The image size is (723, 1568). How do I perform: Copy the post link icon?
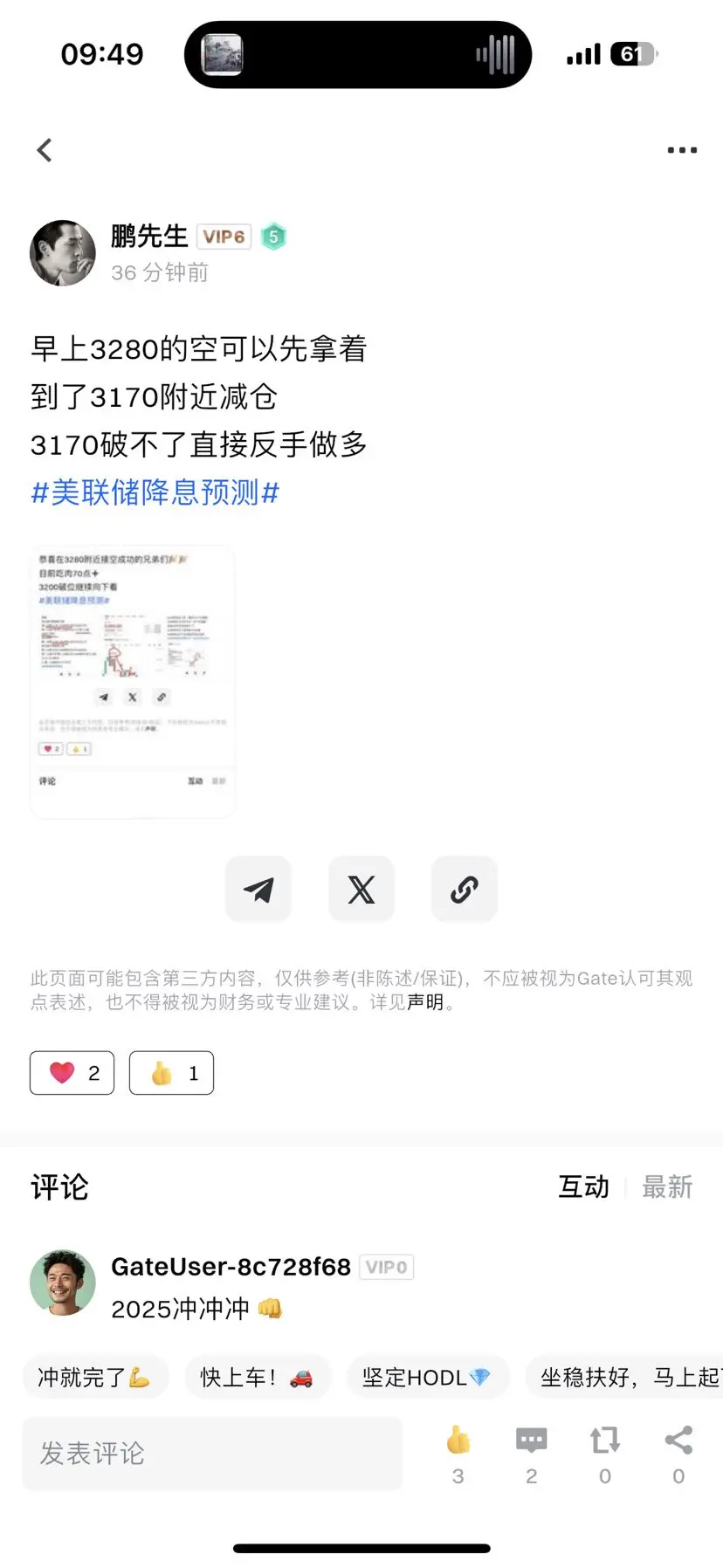tap(464, 889)
